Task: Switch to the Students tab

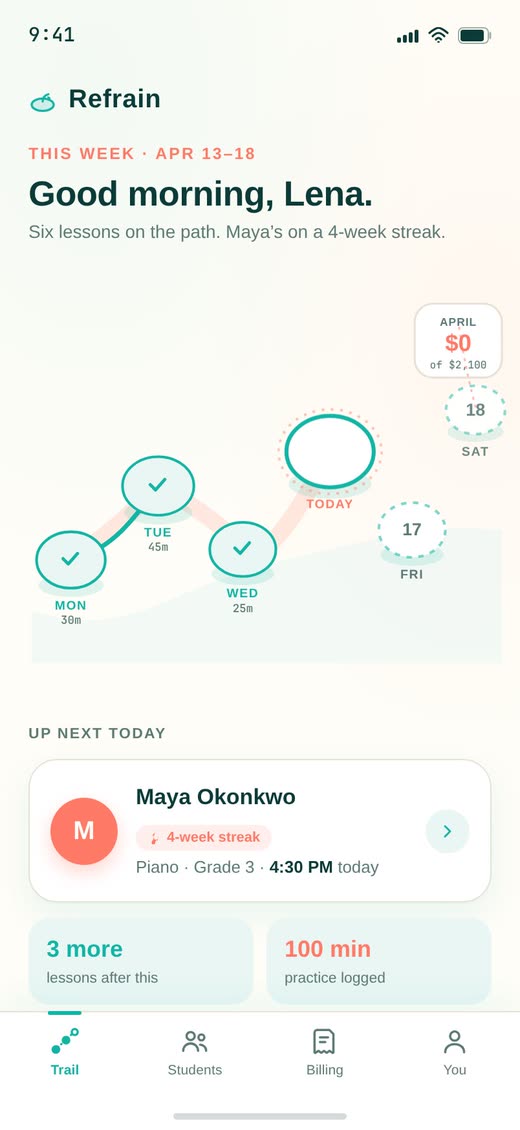Action: [x=195, y=1053]
